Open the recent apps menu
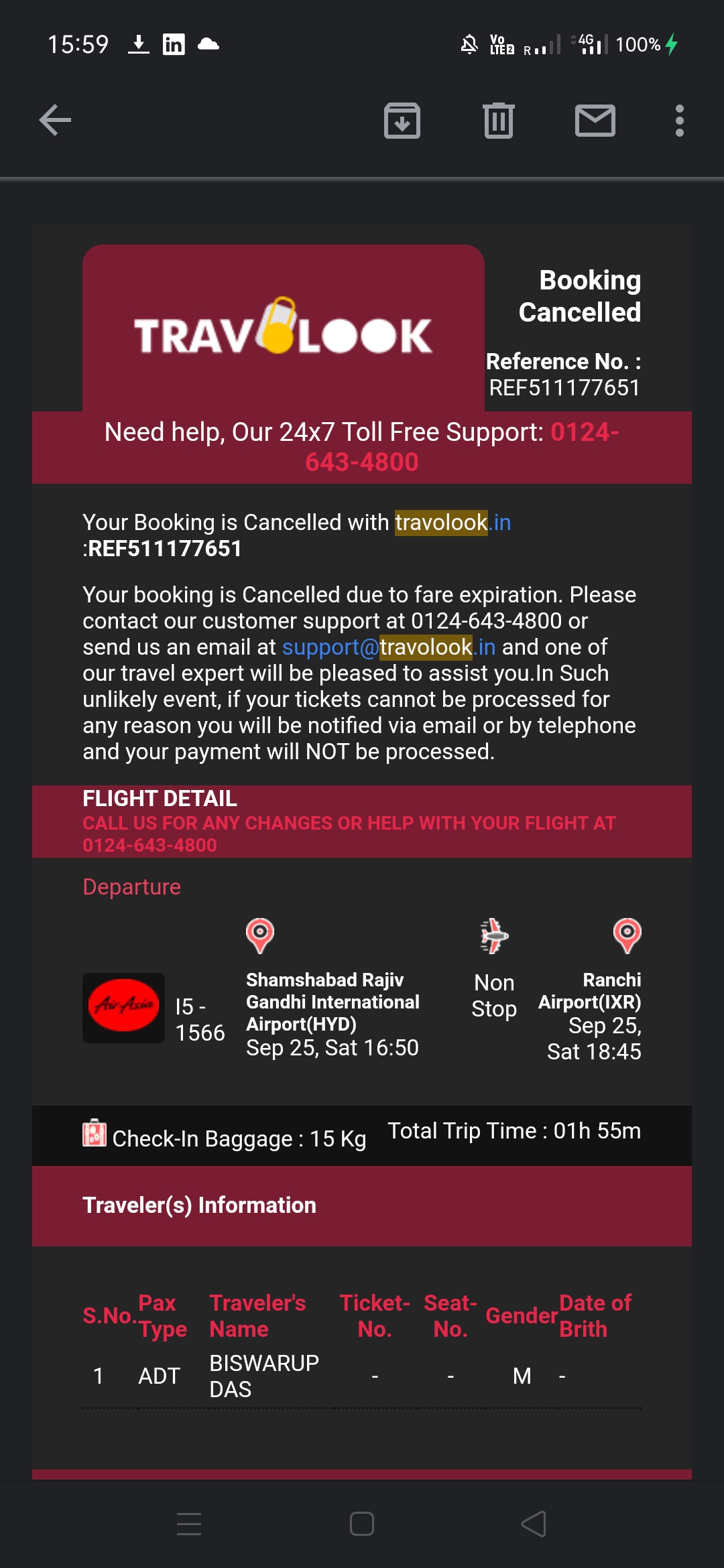Viewport: 724px width, 1568px height. pos(189,1524)
